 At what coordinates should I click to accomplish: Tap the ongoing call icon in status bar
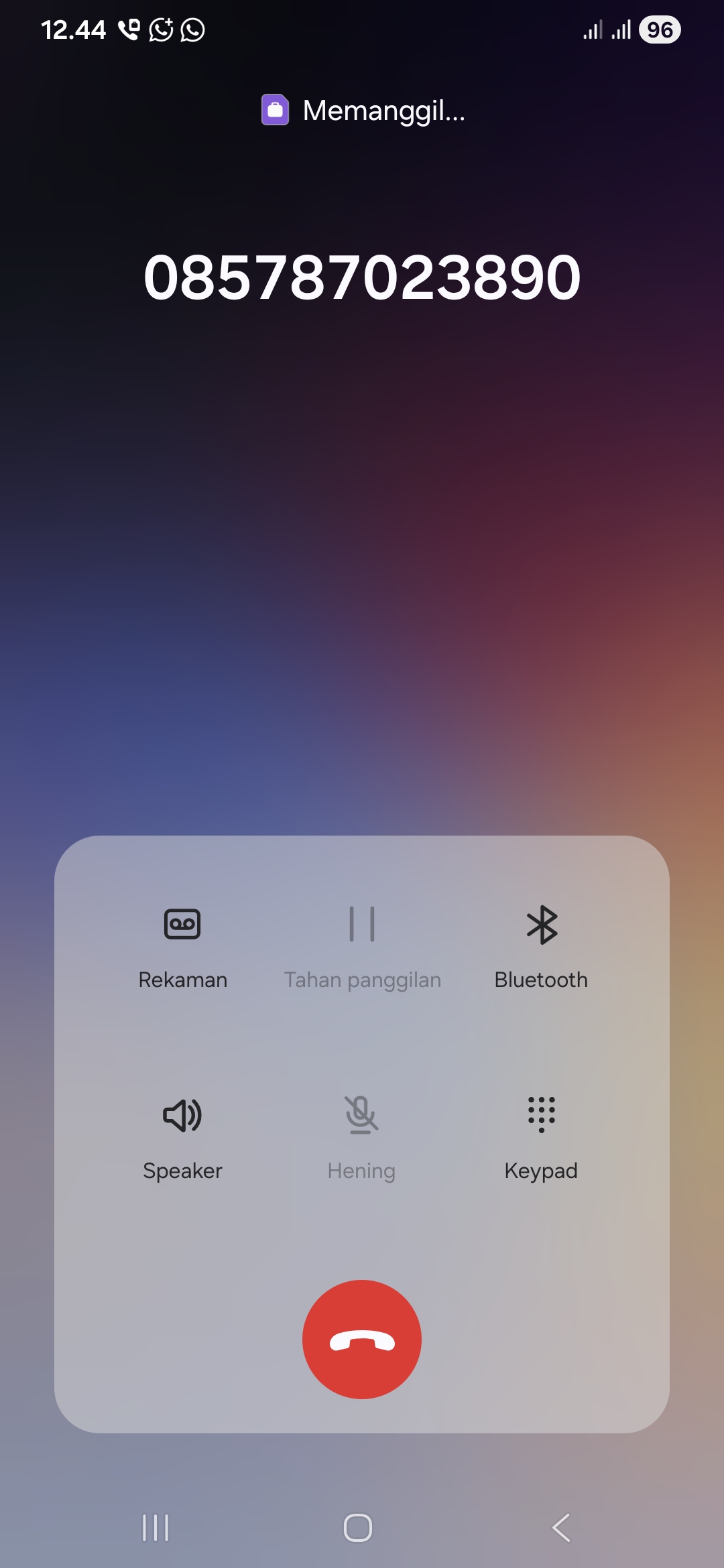127,29
